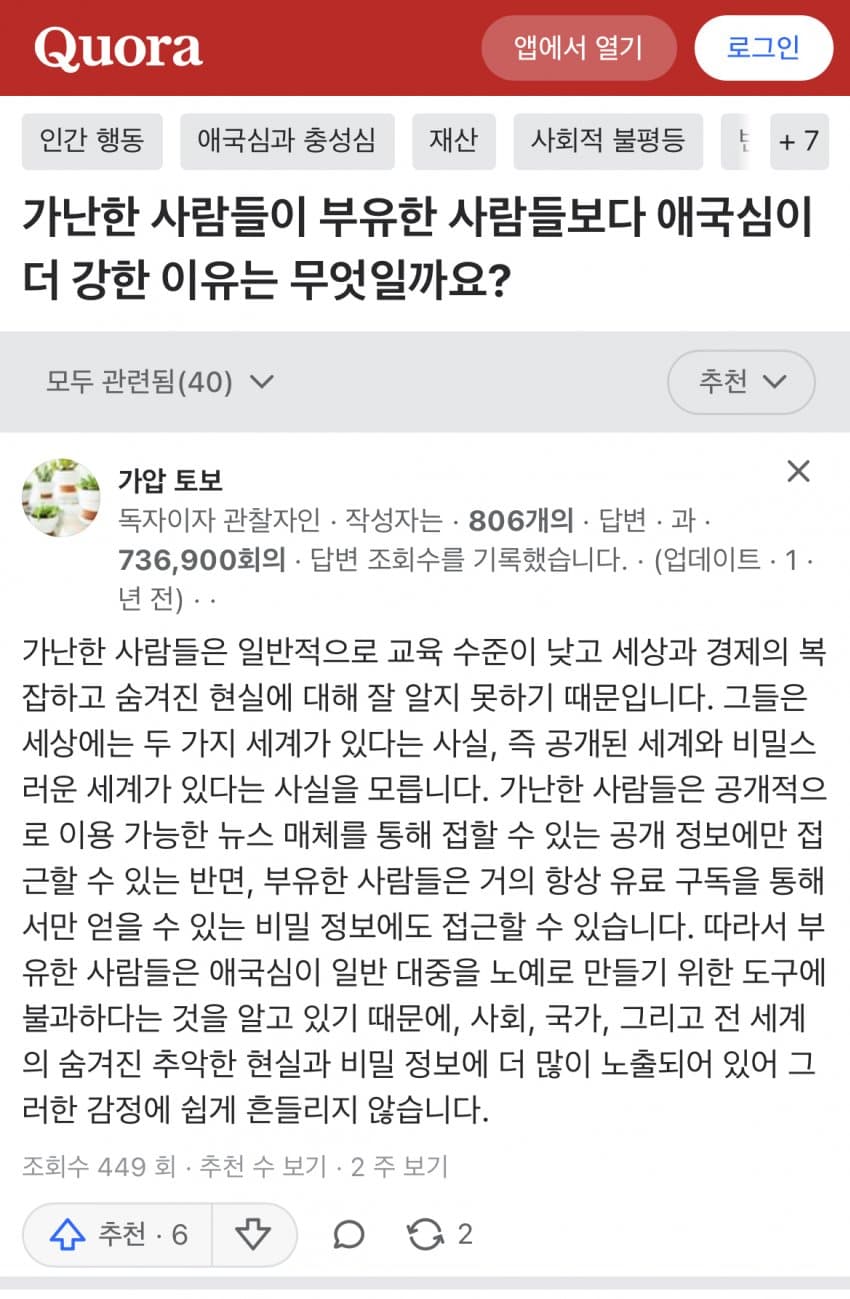Expand the +7 more topics chip
The width and height of the screenshot is (850, 1299).
(x=798, y=141)
